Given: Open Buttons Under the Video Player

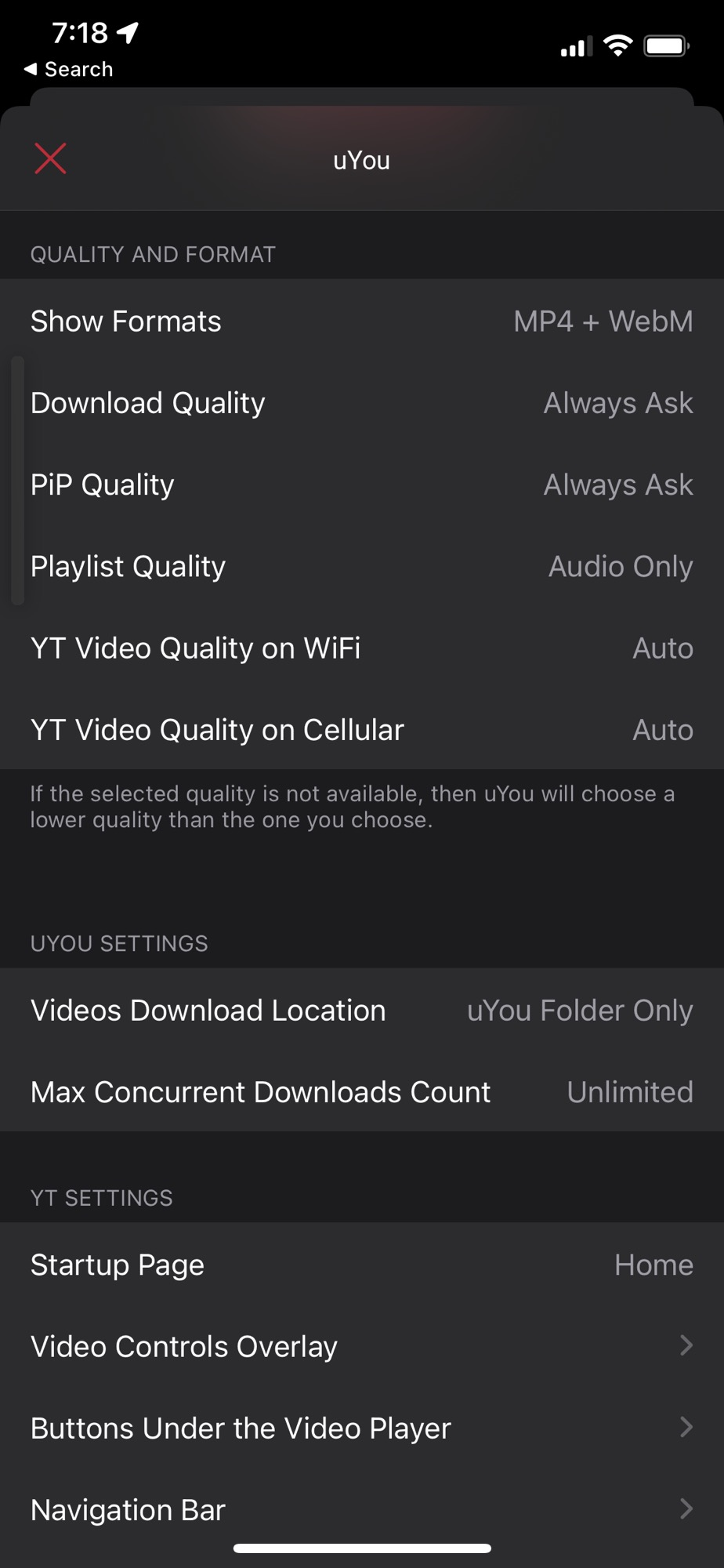Looking at the screenshot, I should (362, 1428).
